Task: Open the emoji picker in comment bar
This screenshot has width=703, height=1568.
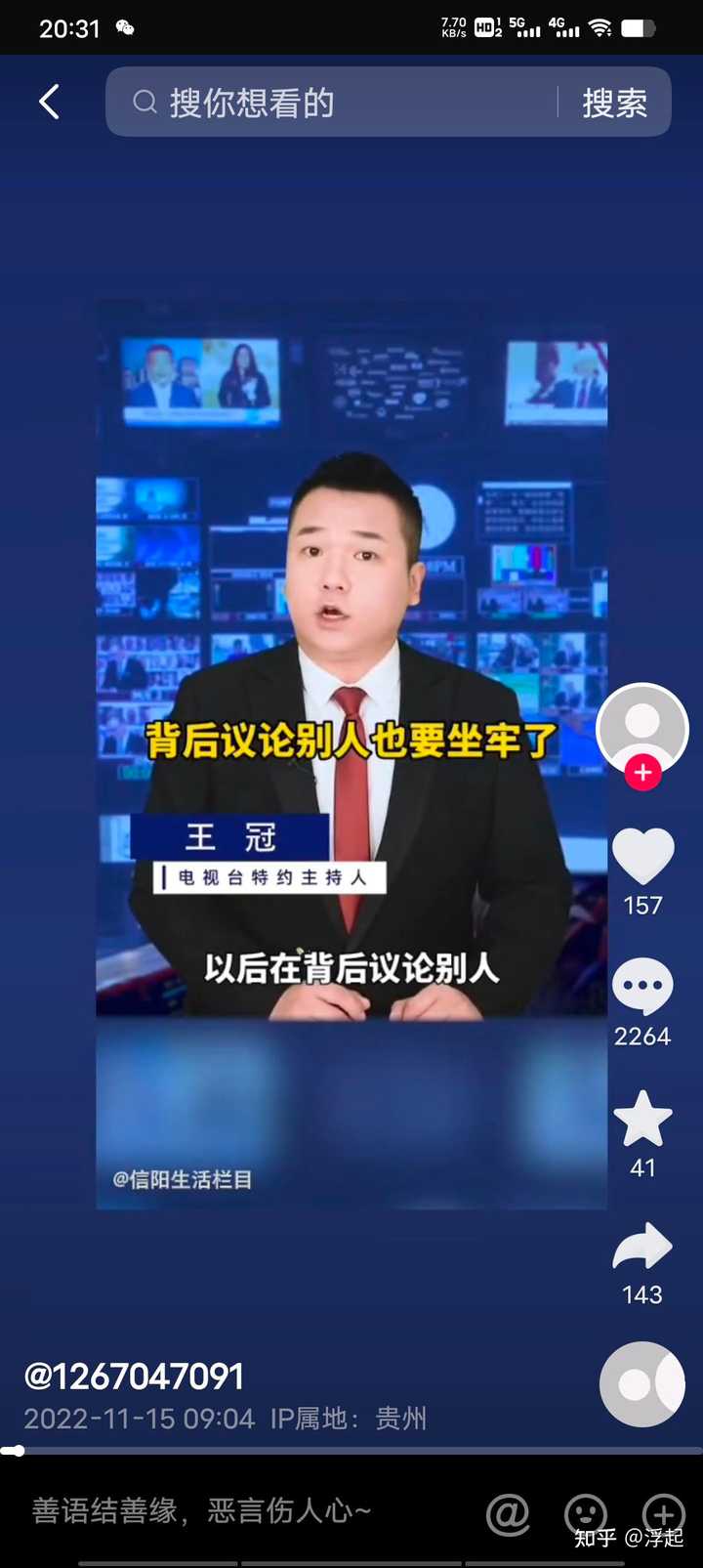Action: coord(586,1513)
